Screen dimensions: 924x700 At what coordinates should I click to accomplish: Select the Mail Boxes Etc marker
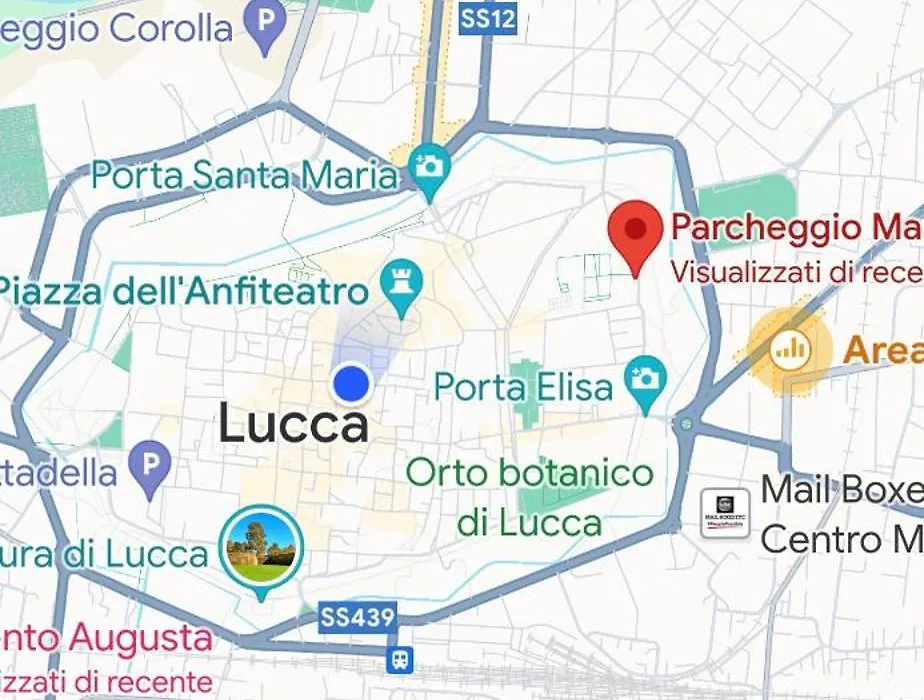point(725,514)
